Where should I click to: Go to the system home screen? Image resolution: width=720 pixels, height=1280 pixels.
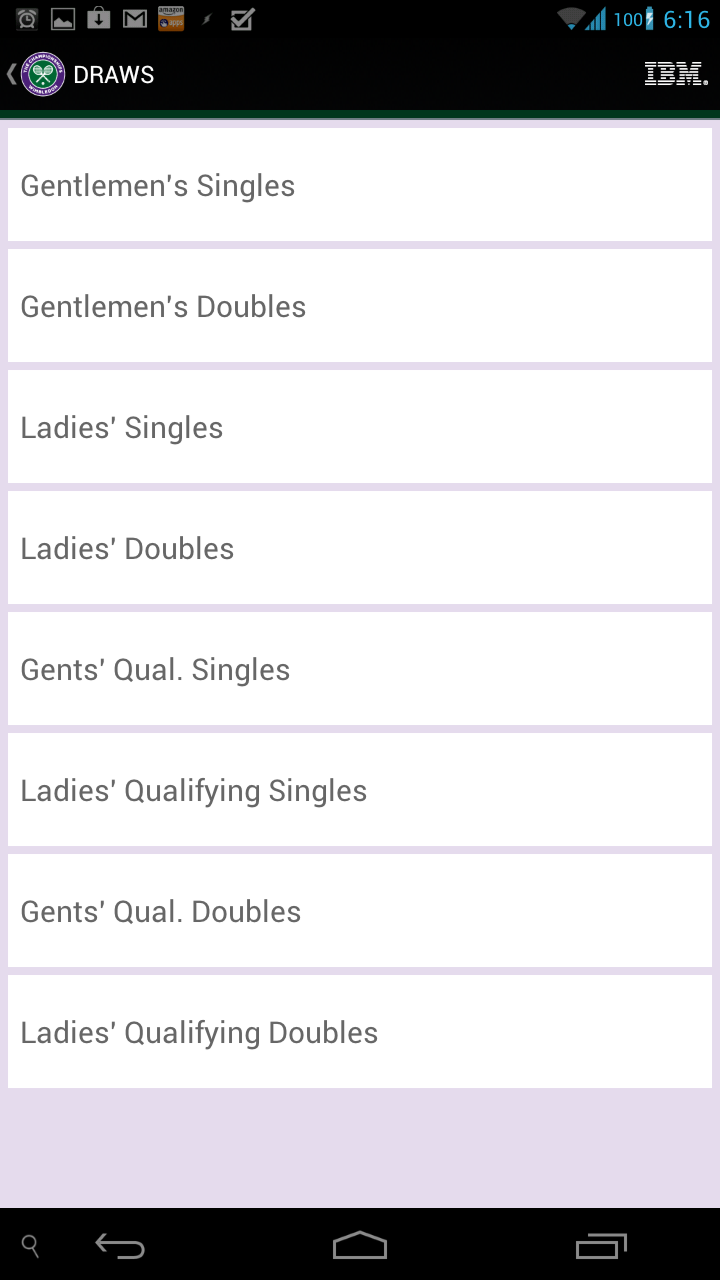(x=360, y=1246)
